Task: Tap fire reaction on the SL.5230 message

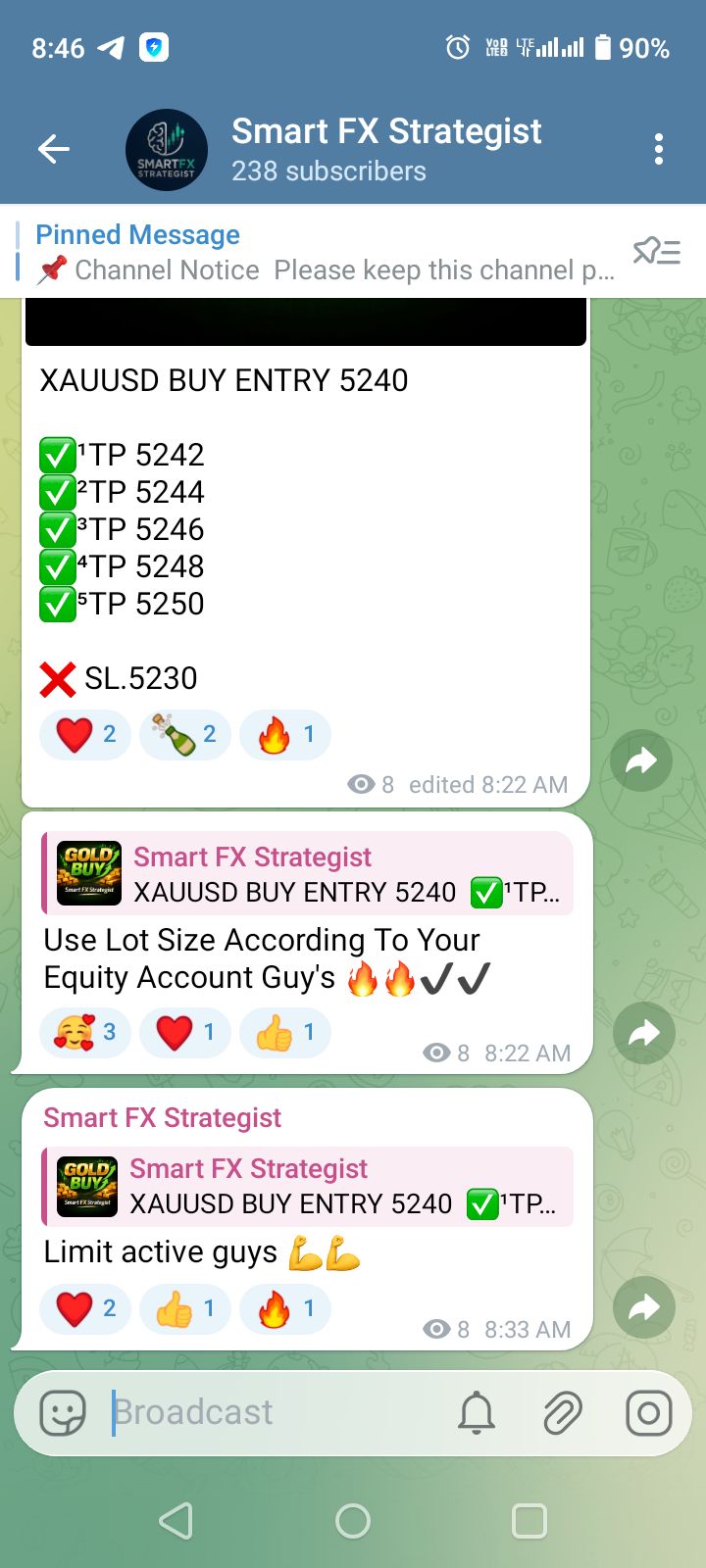Action: click(x=285, y=734)
